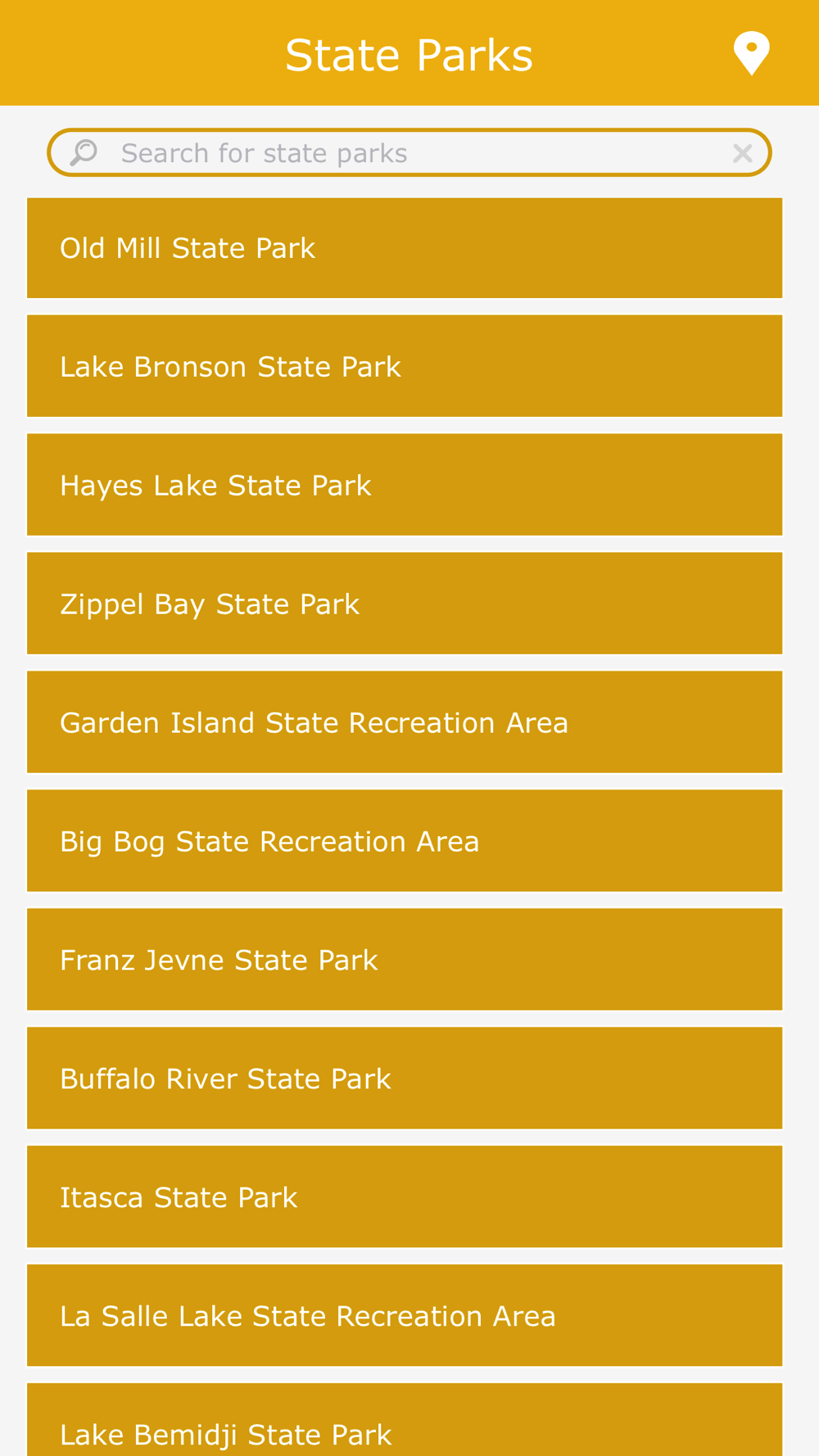The width and height of the screenshot is (819, 1456).
Task: Clear the search field text
Action: point(742,153)
